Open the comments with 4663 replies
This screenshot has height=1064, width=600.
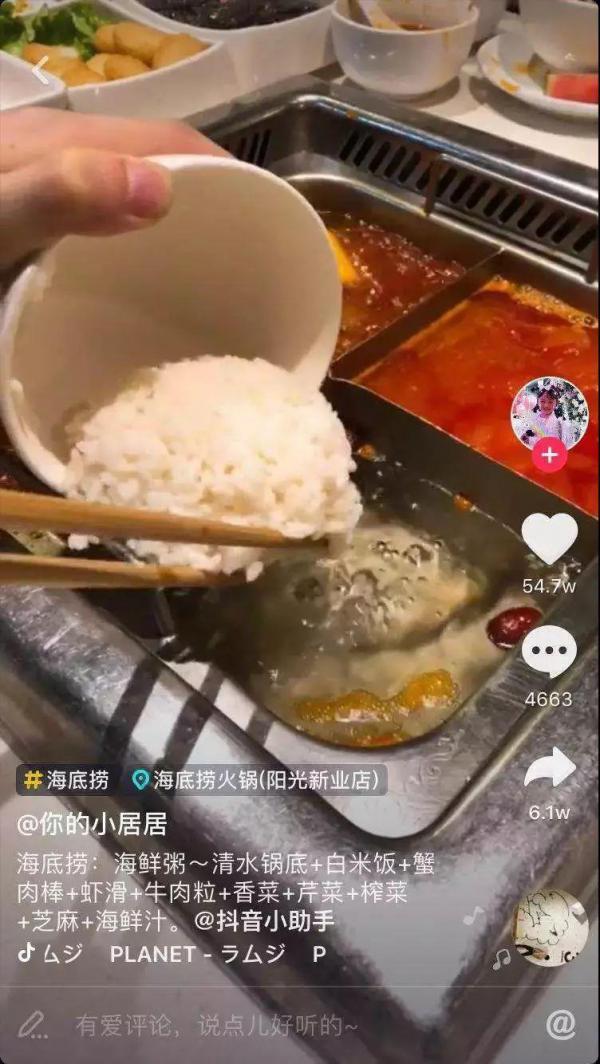pos(549,651)
